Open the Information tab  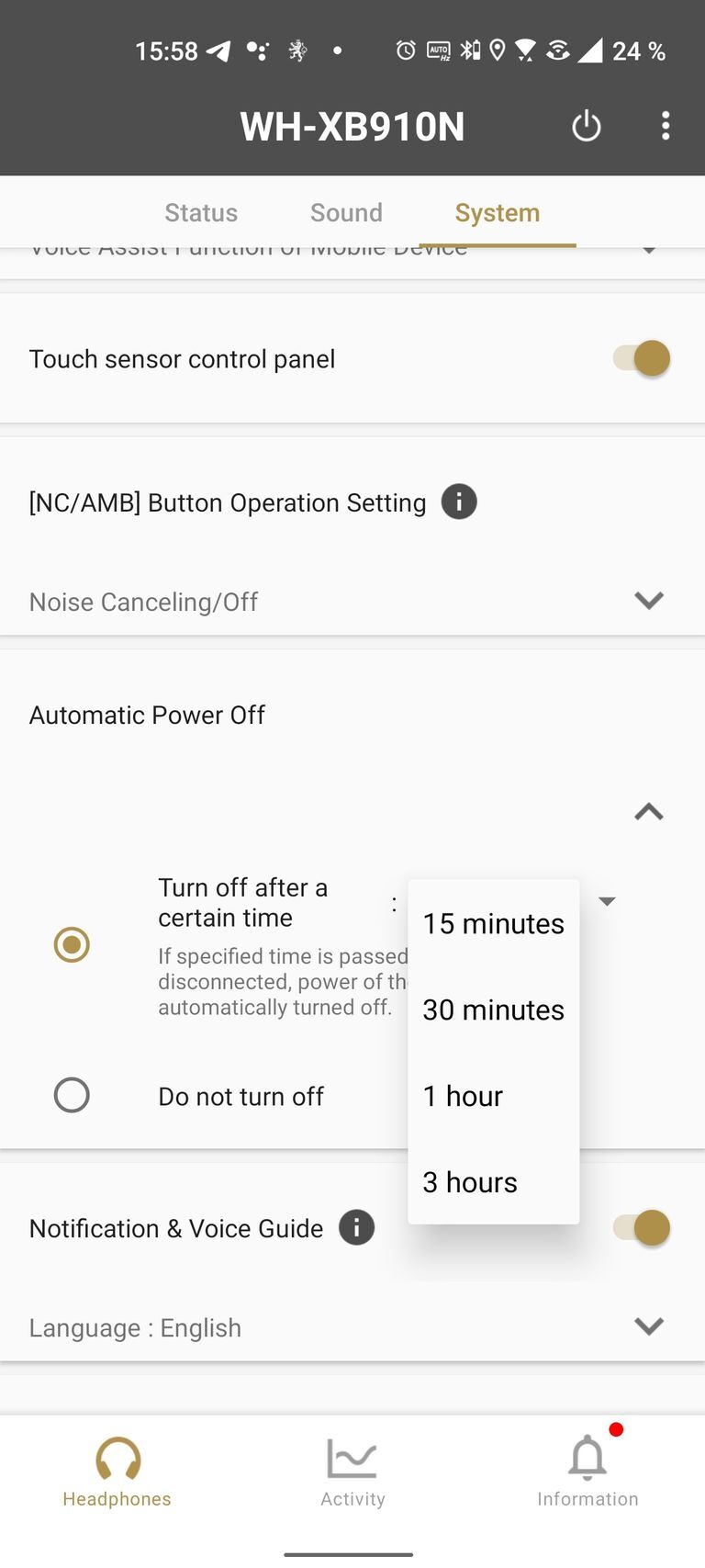(x=587, y=1472)
